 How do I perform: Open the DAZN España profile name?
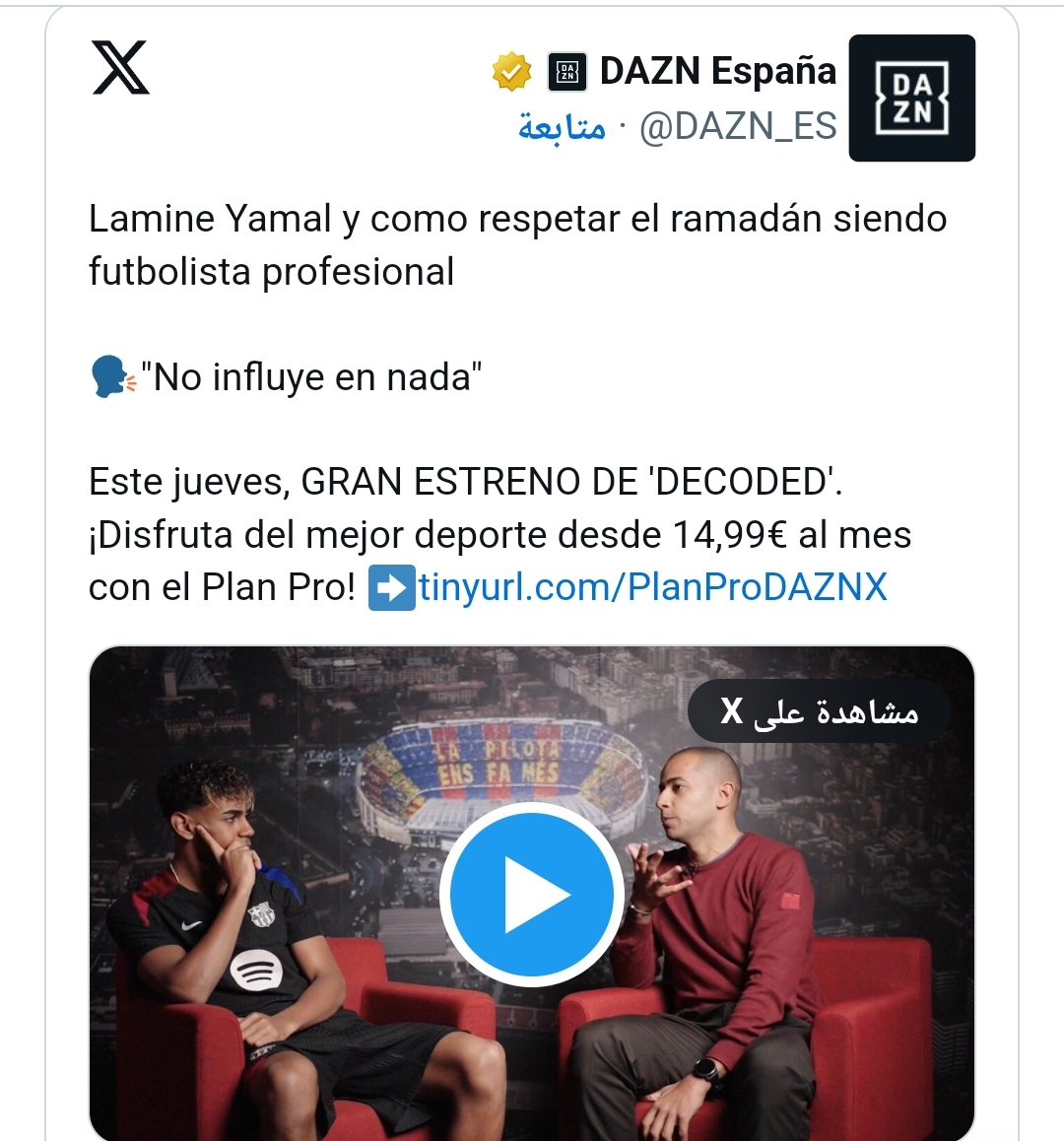(717, 71)
